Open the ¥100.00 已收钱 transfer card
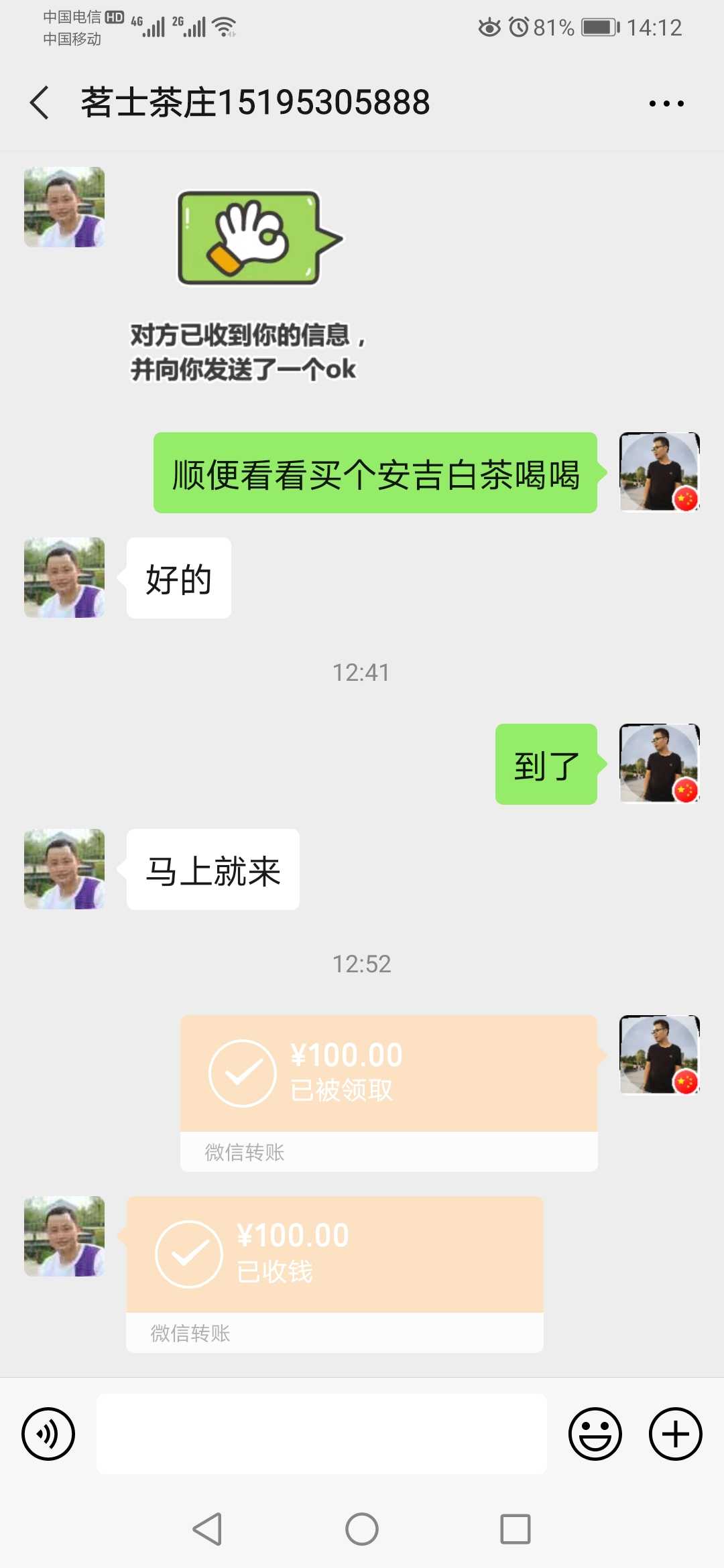This screenshot has height=1568, width=724. click(x=335, y=1274)
